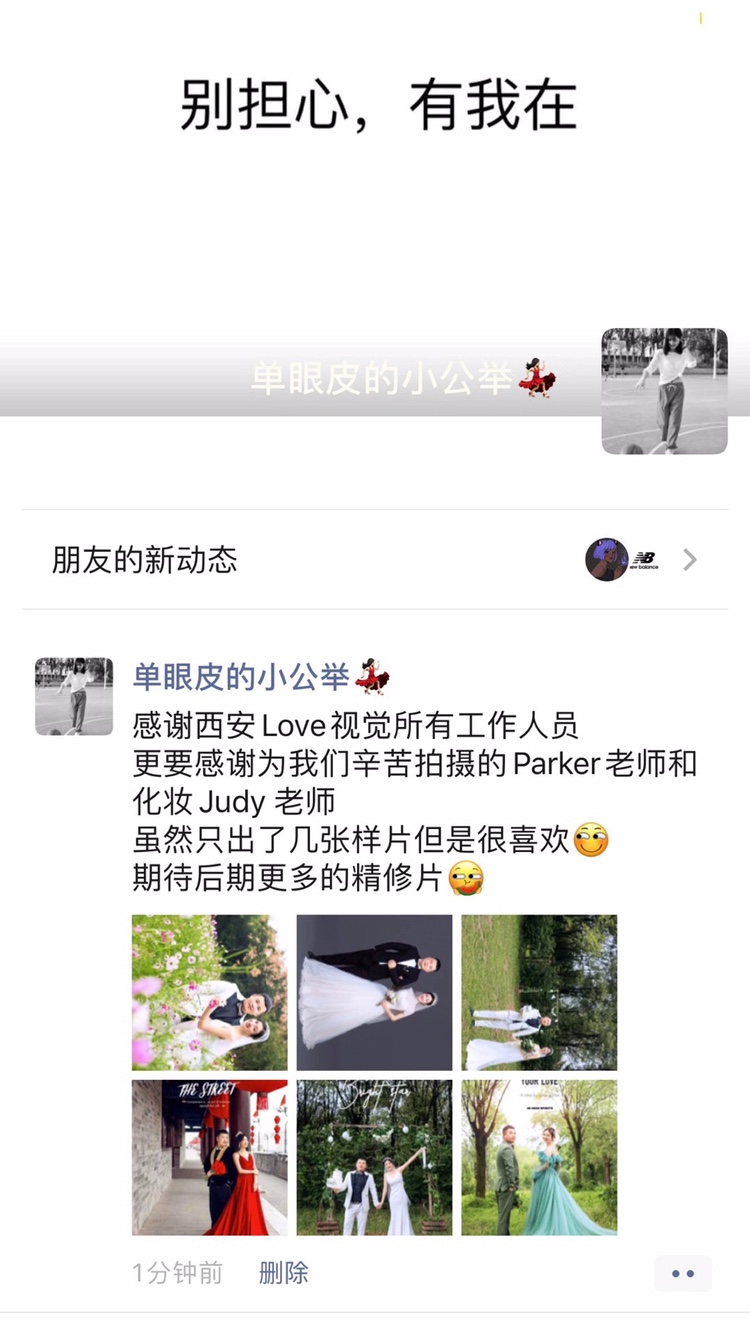Open the forest lawn wedding photo
750x1334 pixels.
539,992
